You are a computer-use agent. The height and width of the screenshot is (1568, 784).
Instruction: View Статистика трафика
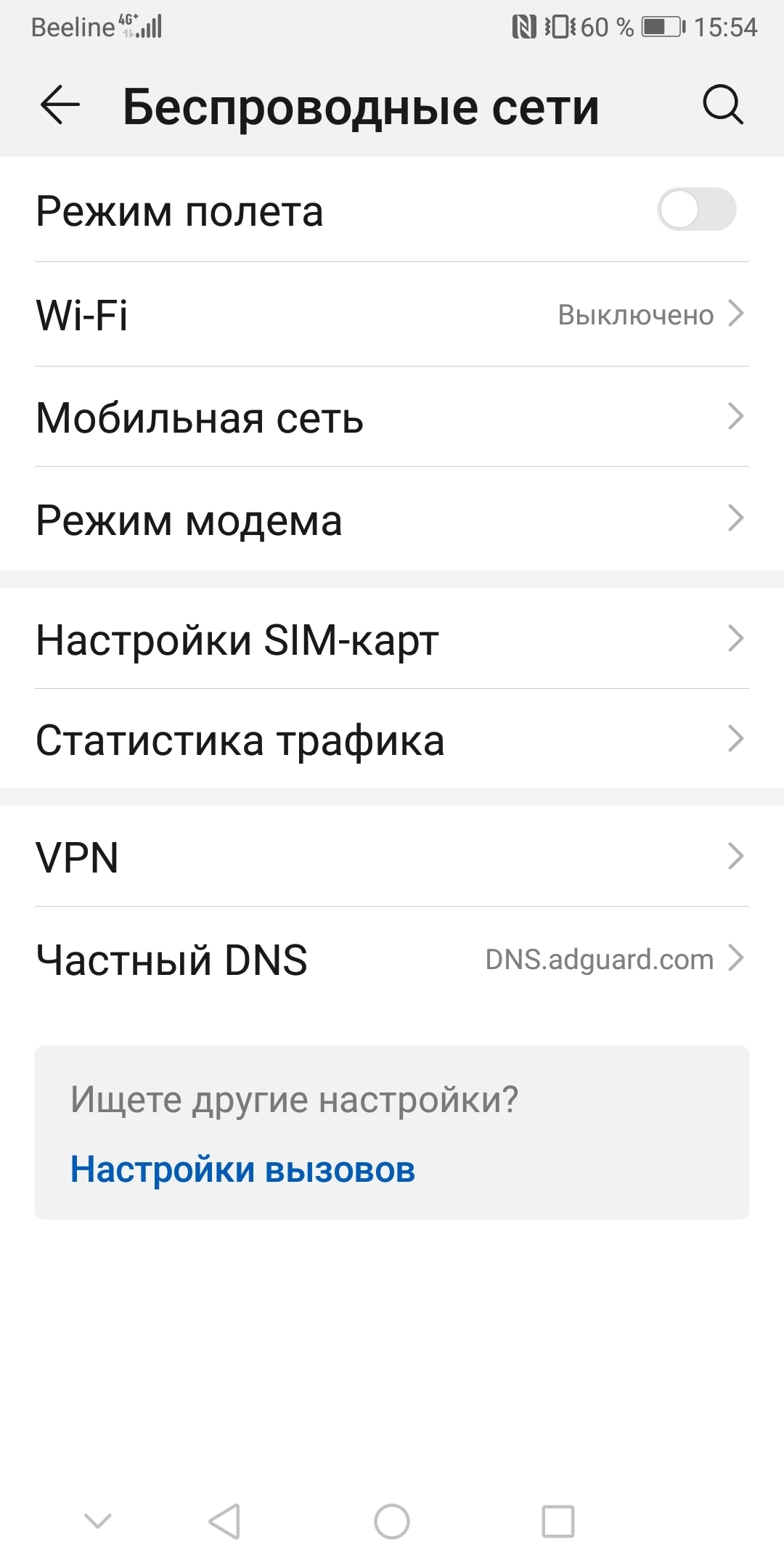click(x=392, y=740)
